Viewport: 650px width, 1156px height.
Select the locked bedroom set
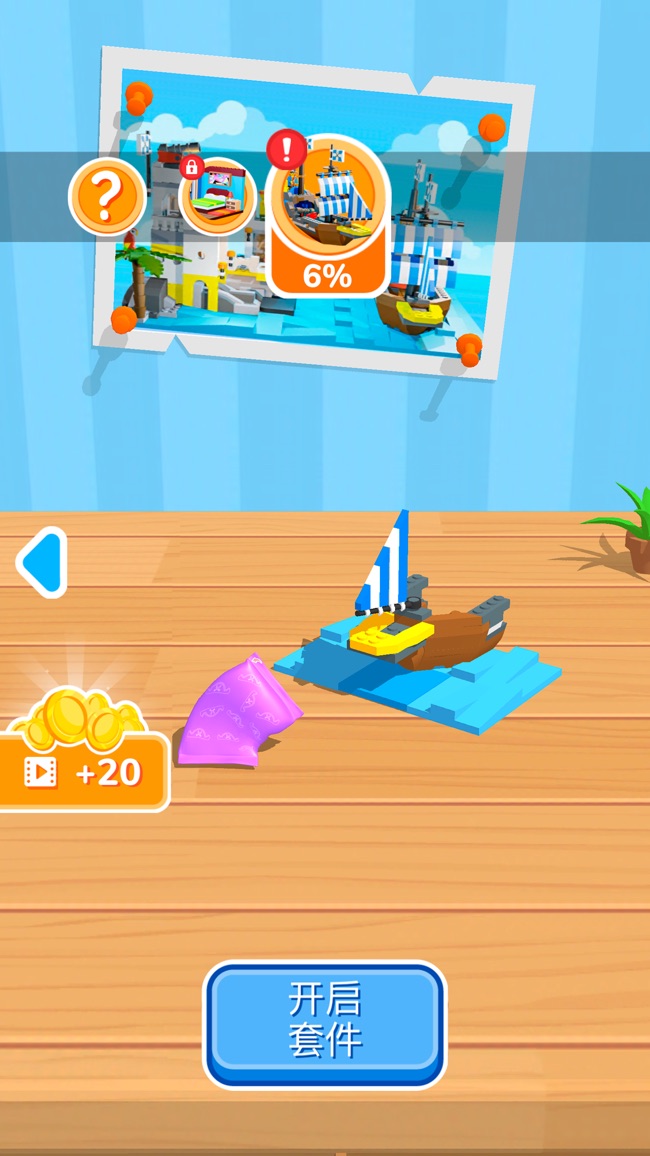tap(218, 195)
